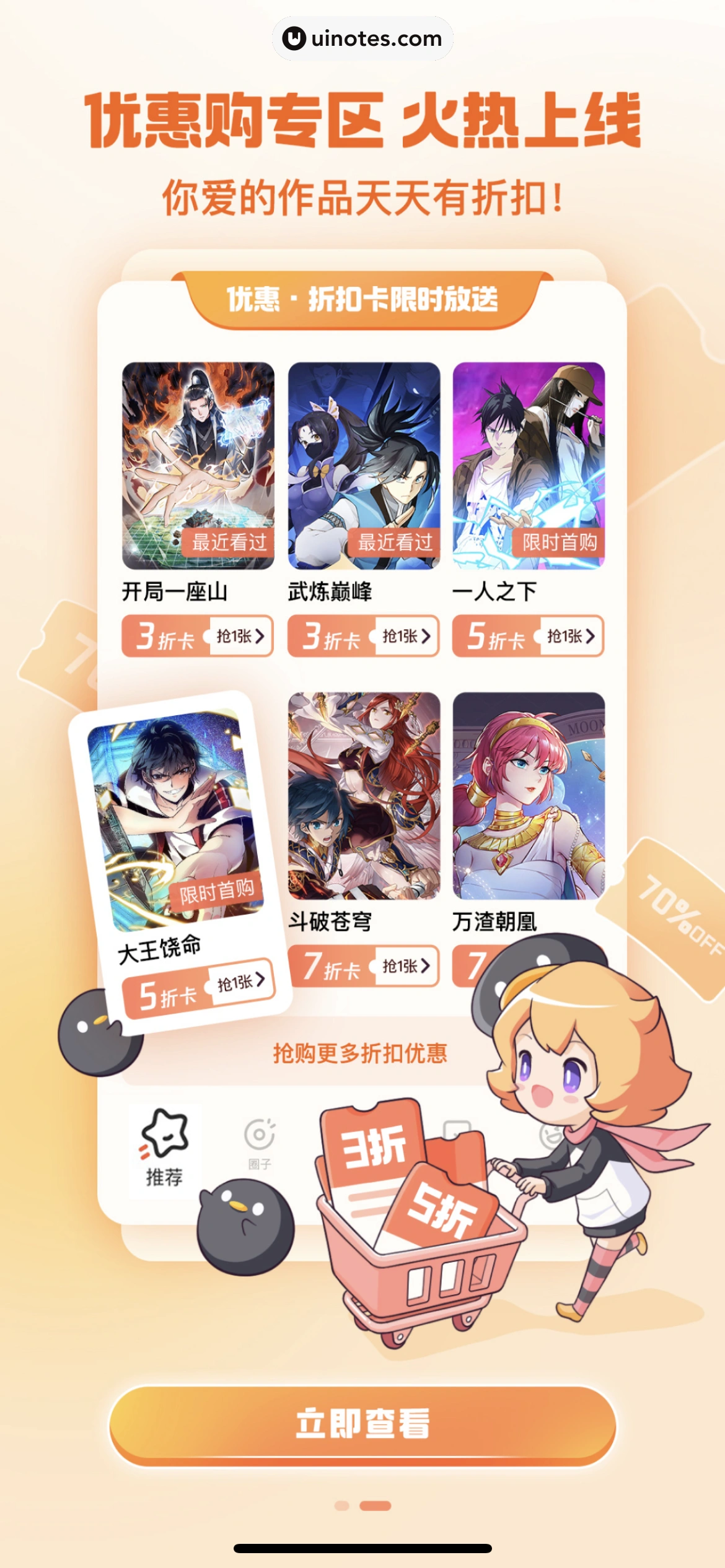Claim 抢1张 on the 一人之下 5折卡
This screenshot has height=1568, width=725.
[x=571, y=635]
